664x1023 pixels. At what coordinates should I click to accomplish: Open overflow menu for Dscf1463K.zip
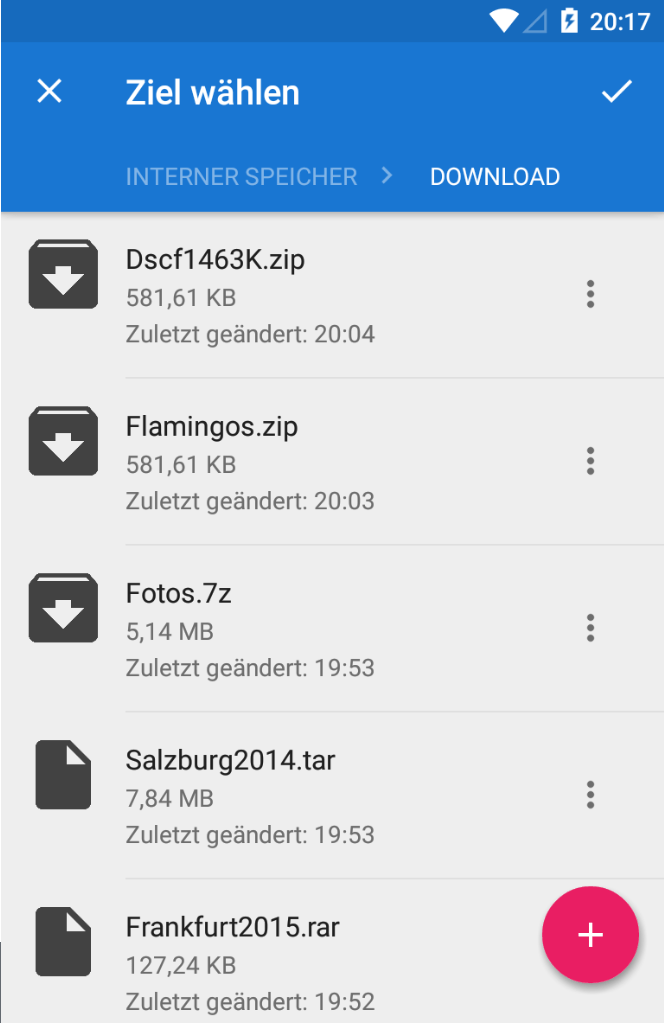tap(590, 294)
